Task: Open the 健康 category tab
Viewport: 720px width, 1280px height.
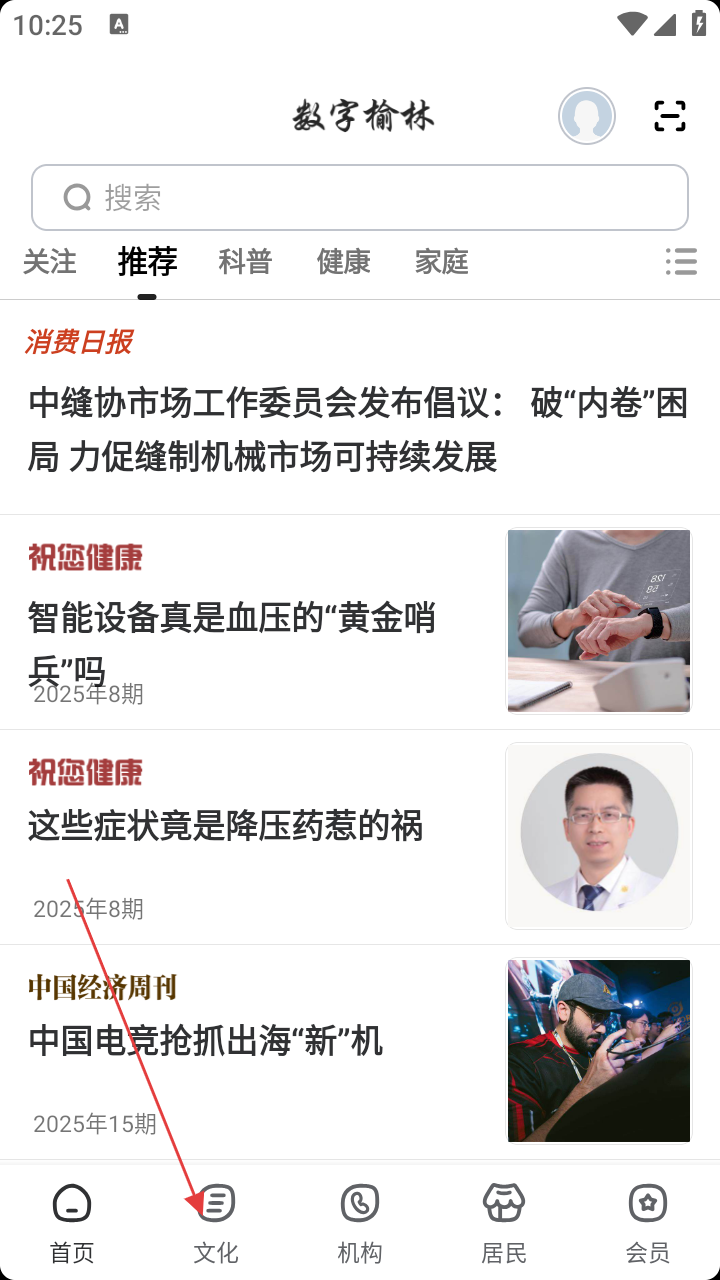Action: click(x=343, y=262)
